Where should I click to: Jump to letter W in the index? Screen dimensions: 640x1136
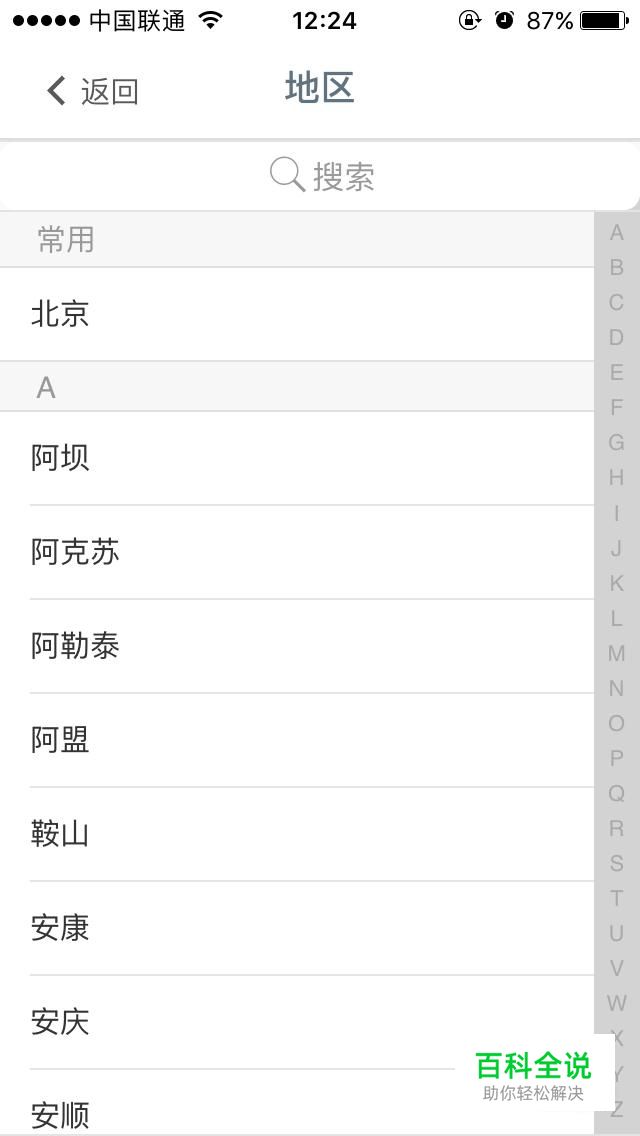coord(617,1003)
